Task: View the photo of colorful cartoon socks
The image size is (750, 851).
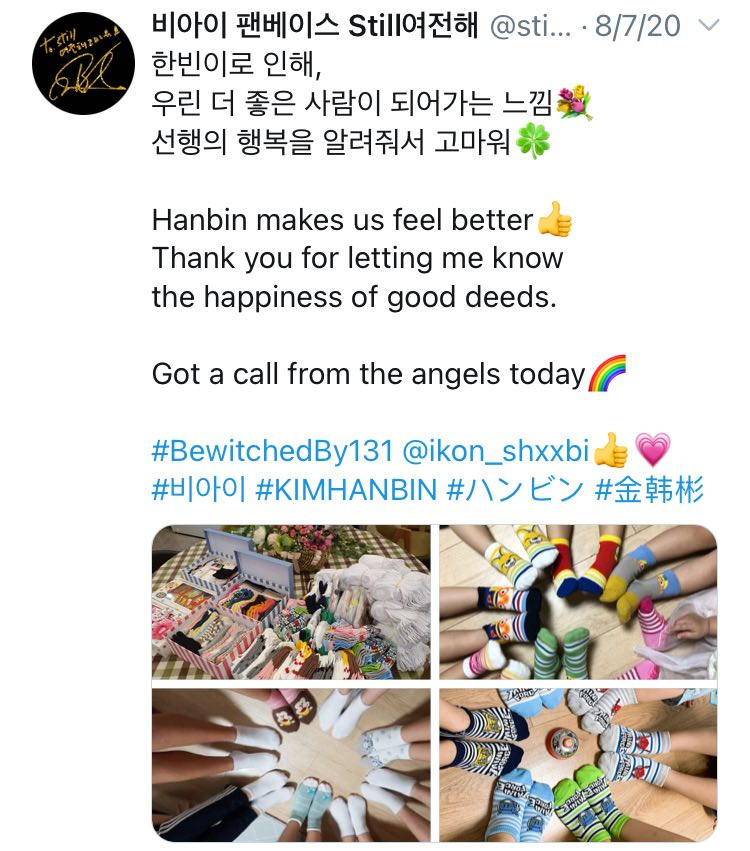Action: pos(578,603)
